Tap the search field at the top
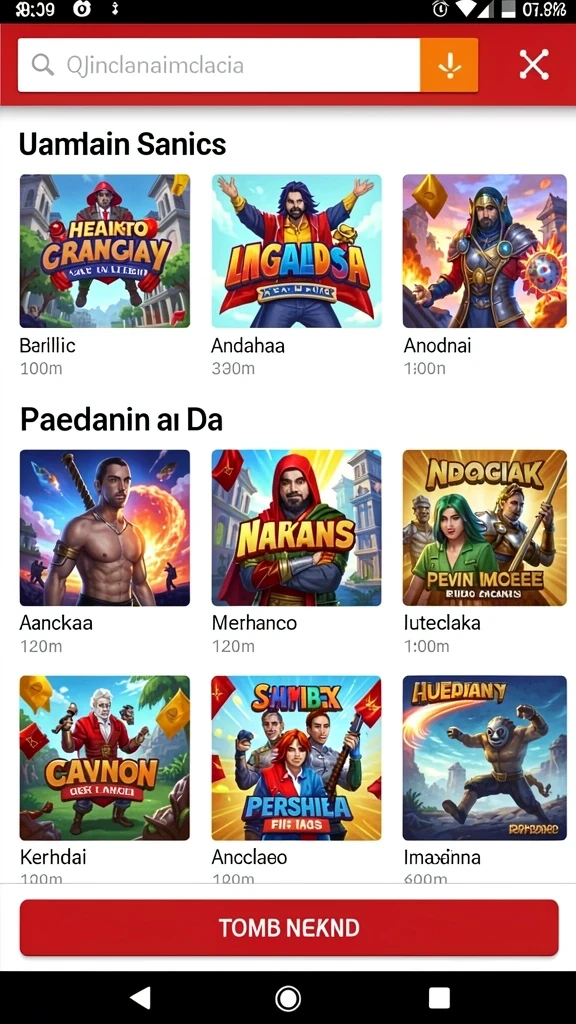 coord(219,65)
